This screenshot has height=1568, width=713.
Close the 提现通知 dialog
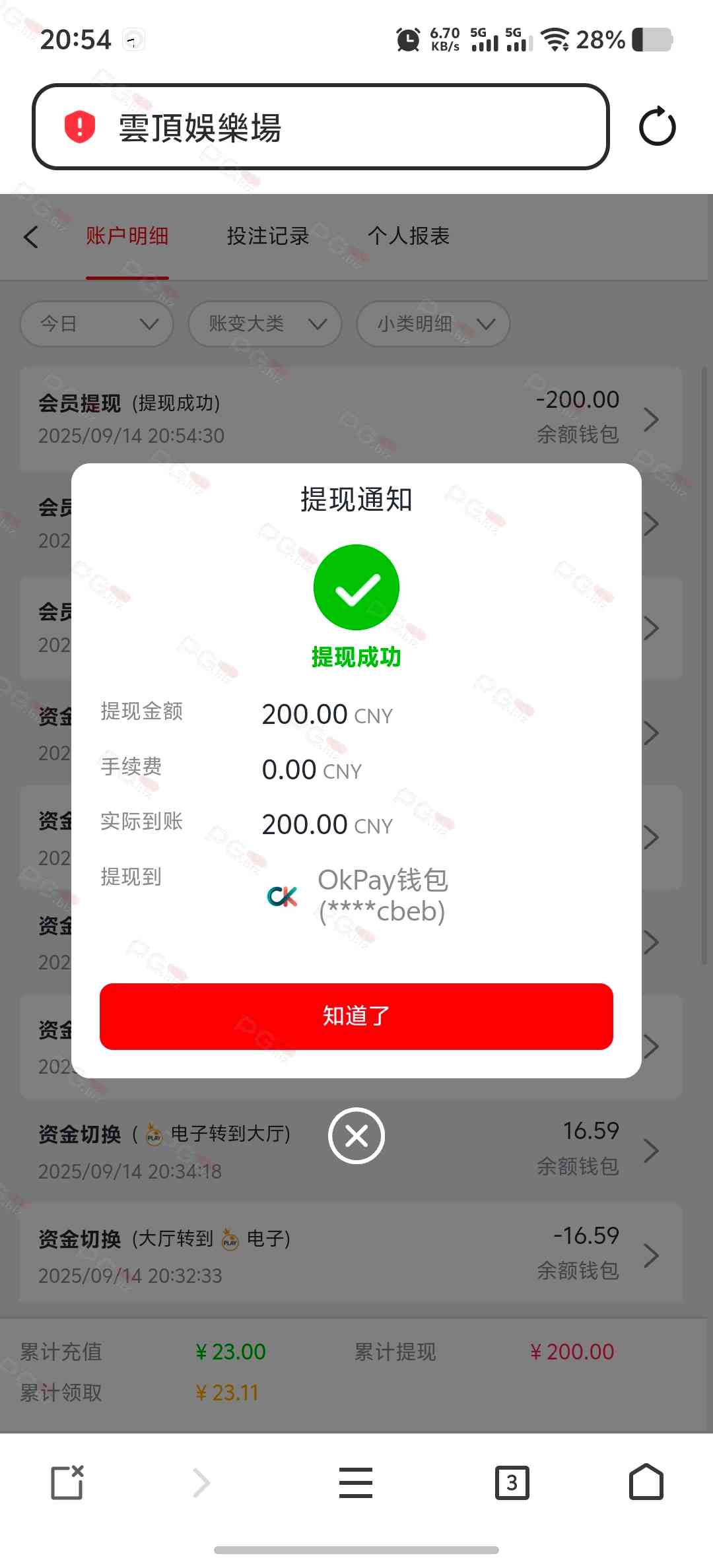[356, 1136]
